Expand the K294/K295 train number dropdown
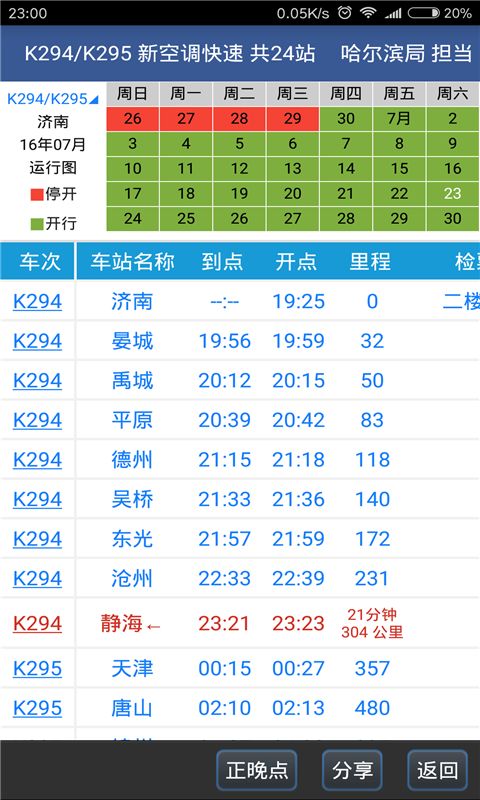Screen dimensions: 480x800 coord(53,98)
